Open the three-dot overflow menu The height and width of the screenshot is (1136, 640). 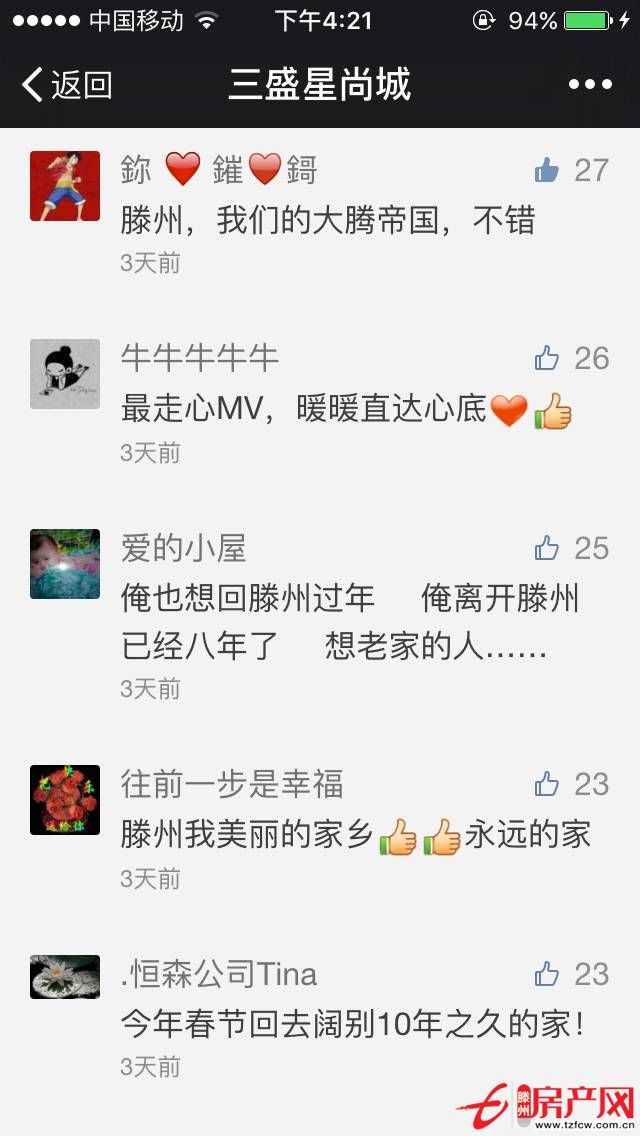click(590, 85)
